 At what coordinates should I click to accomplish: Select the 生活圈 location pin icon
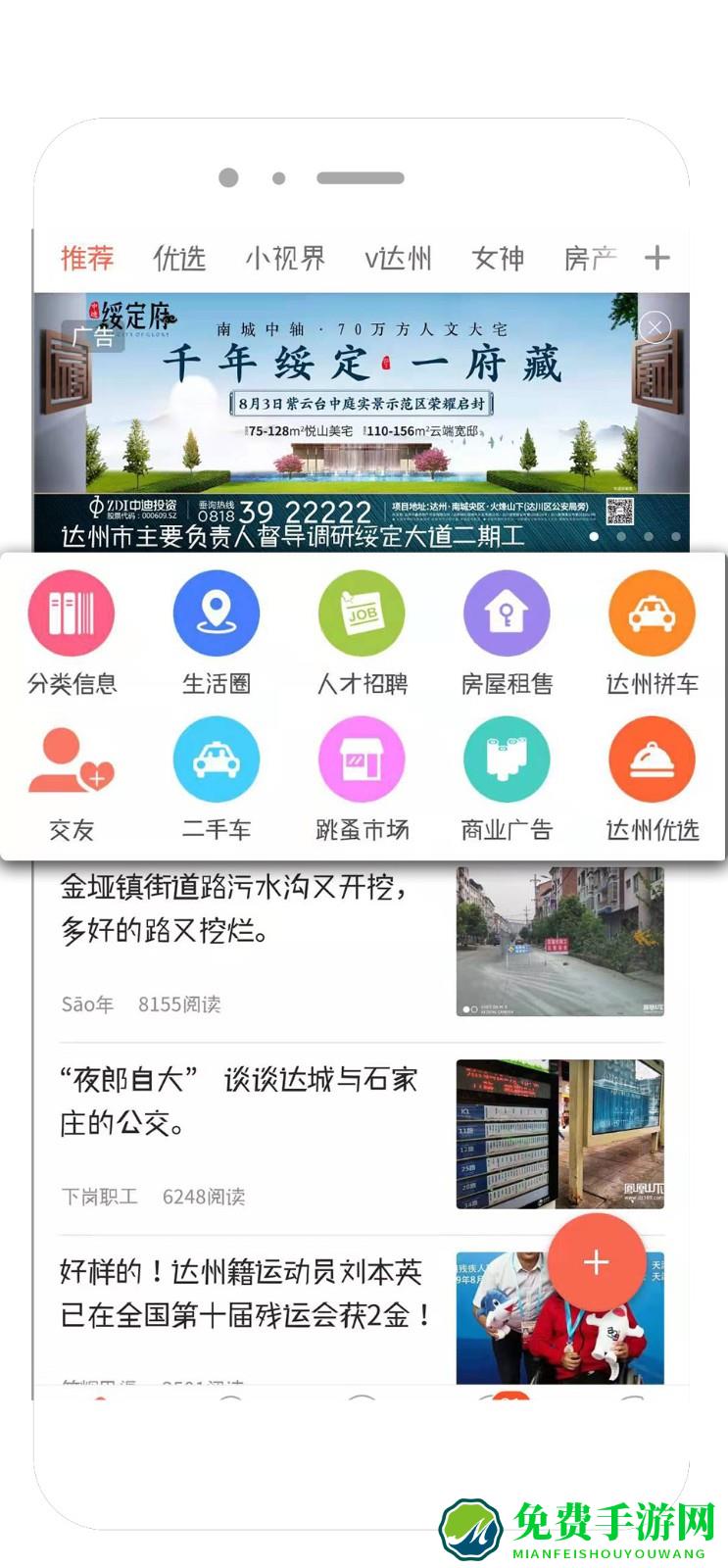tap(217, 612)
